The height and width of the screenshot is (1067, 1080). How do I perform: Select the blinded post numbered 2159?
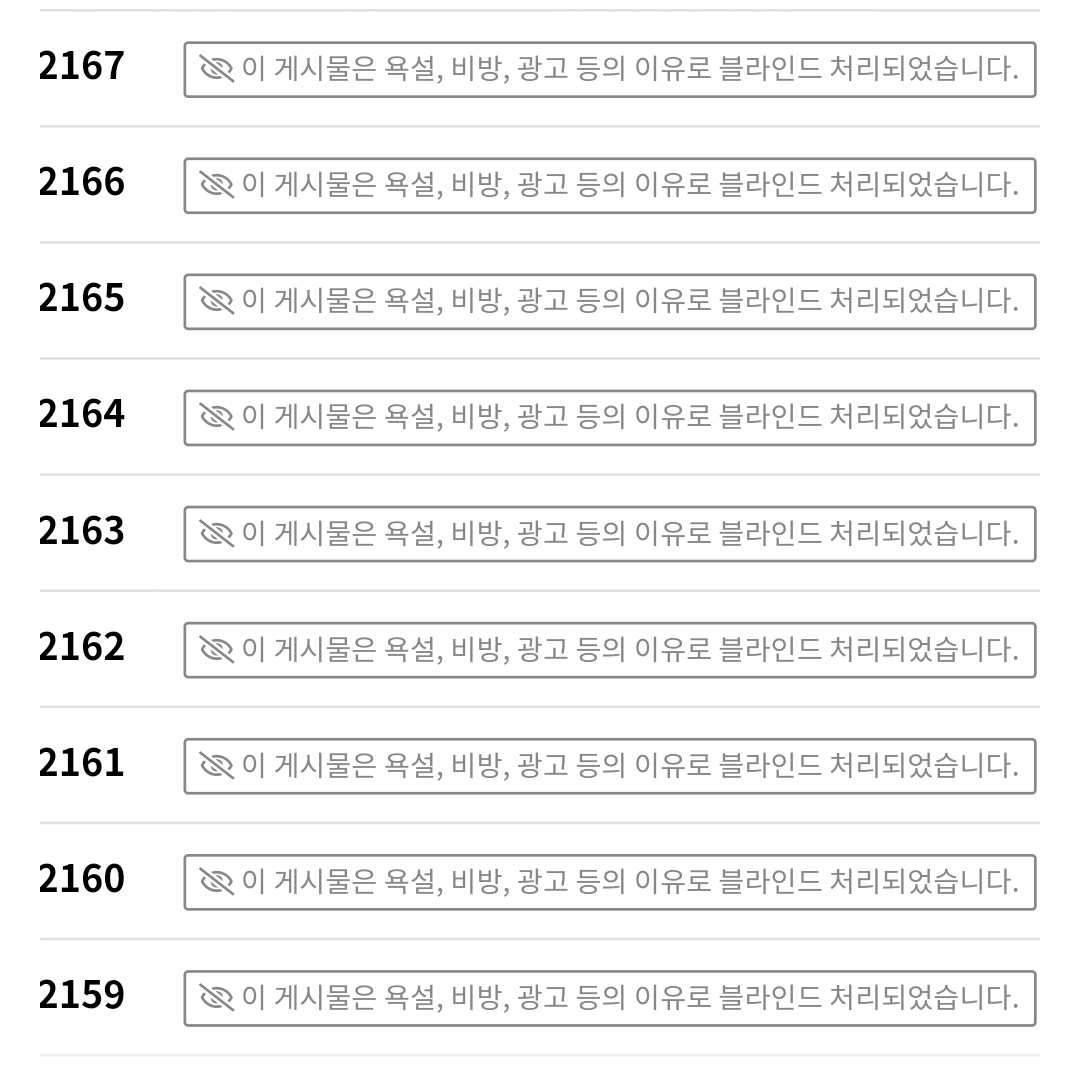pos(609,997)
